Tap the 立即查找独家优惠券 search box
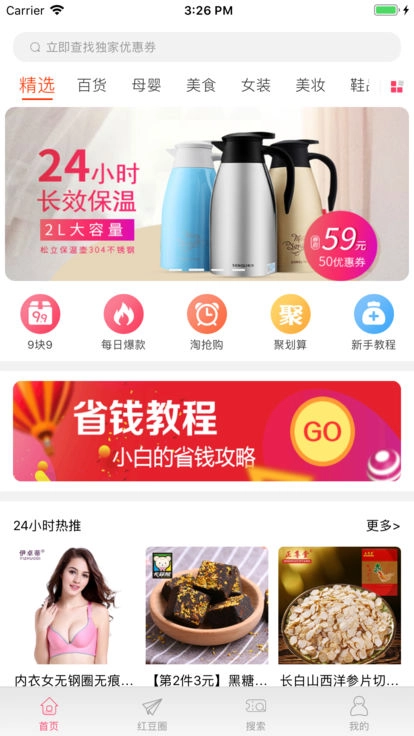The height and width of the screenshot is (736, 414). [207, 47]
